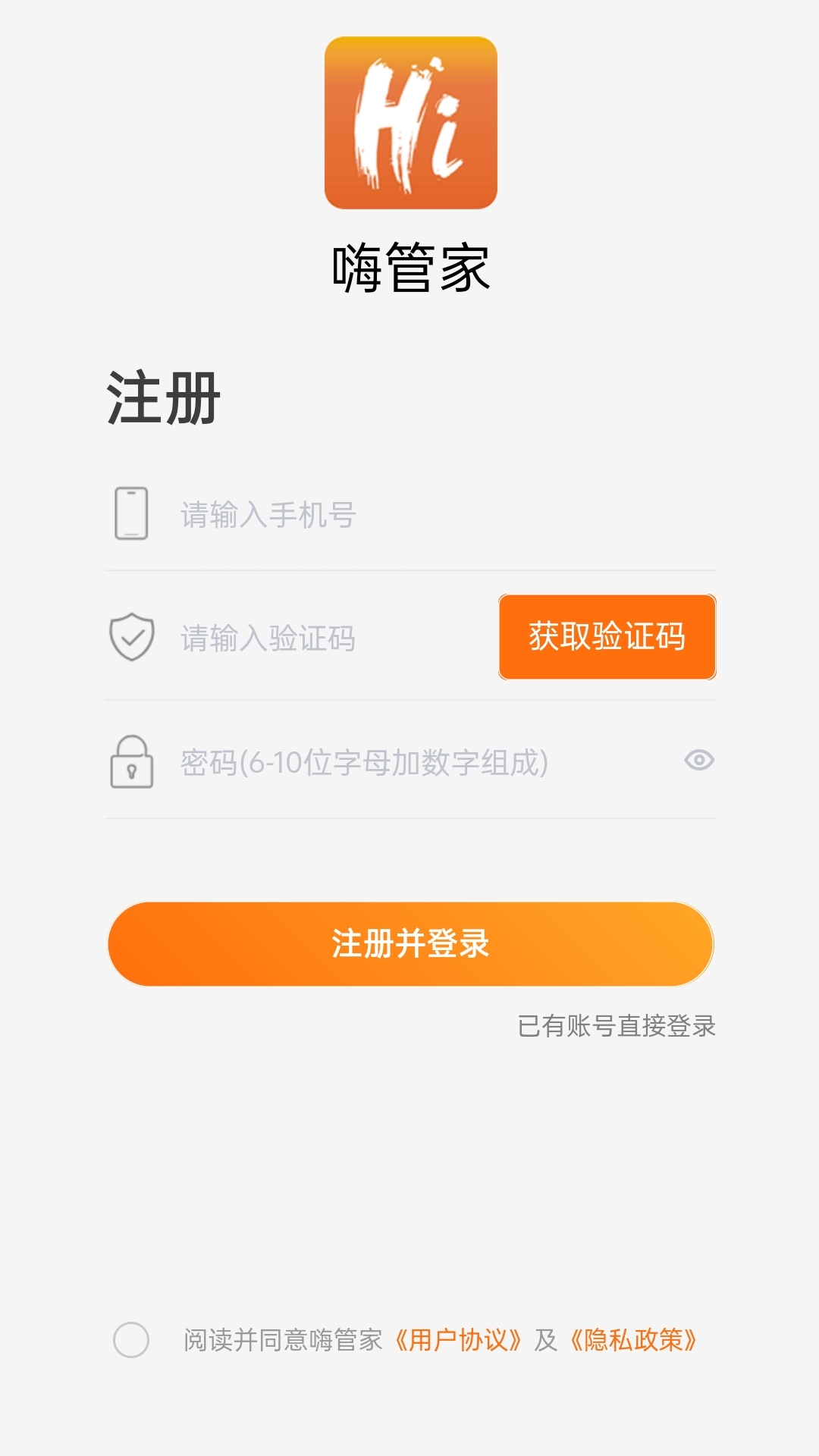Open the 《隐私政策》 link
Image resolution: width=819 pixels, height=1456 pixels.
[x=632, y=1340]
